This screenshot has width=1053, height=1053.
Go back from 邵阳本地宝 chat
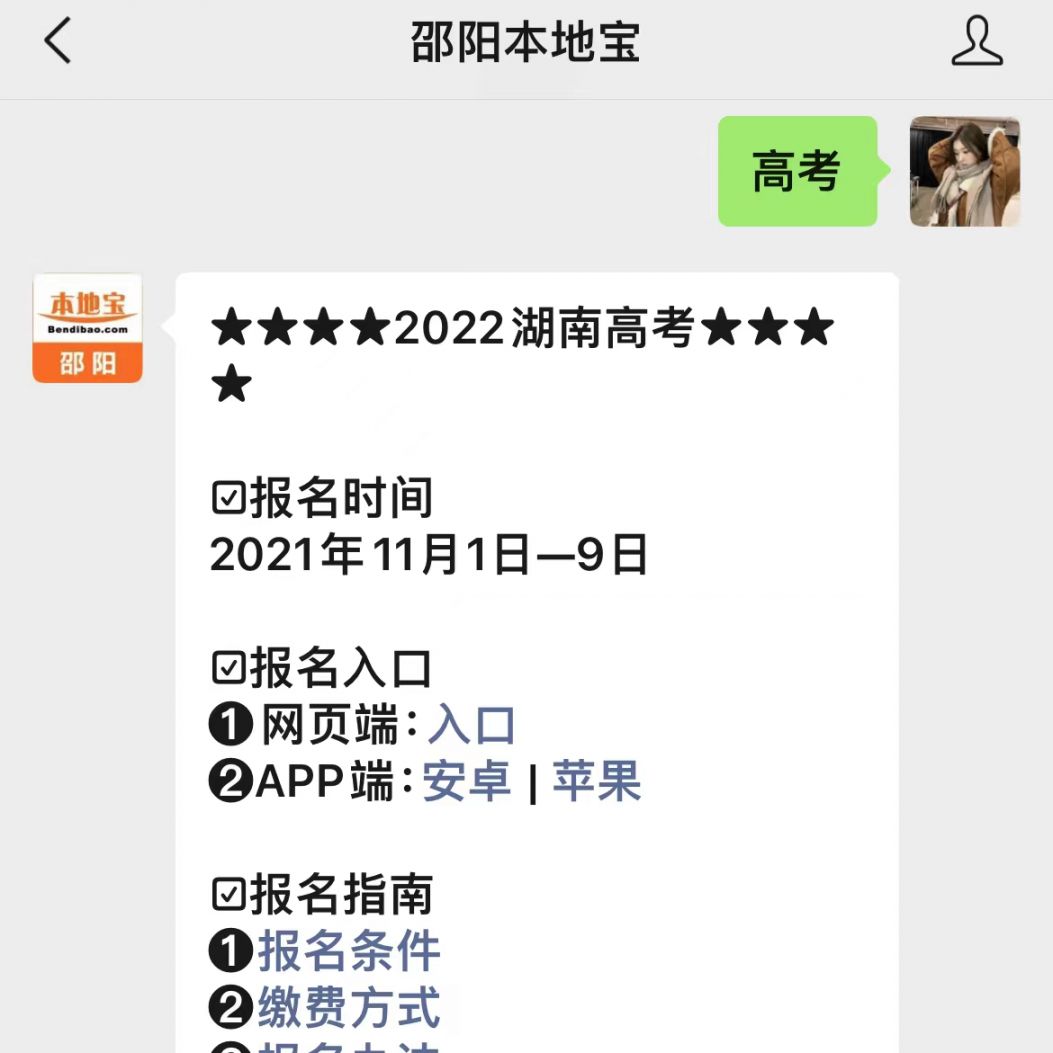pos(58,43)
